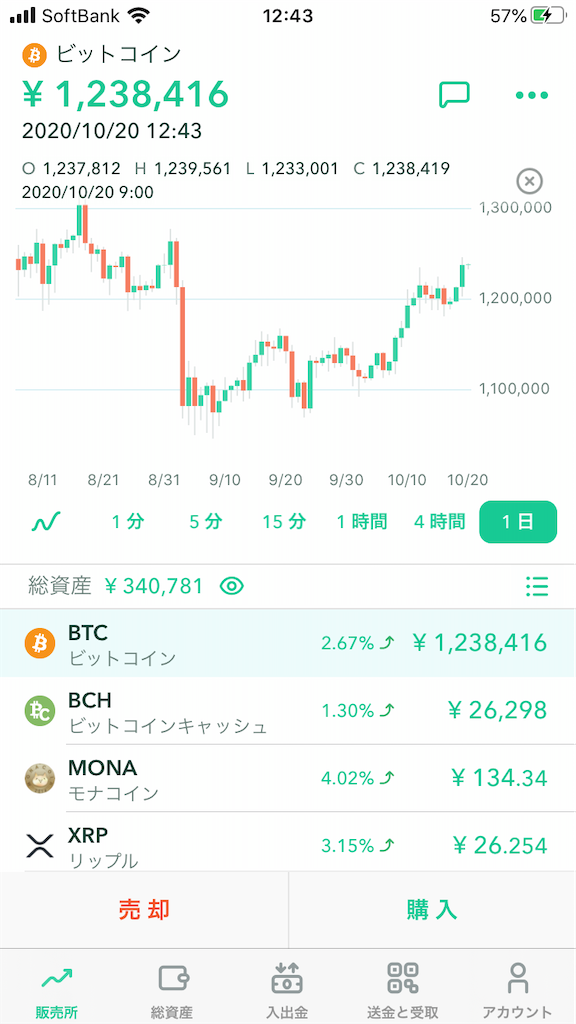
Task: Tap the 購入 buy button
Action: pos(432,910)
